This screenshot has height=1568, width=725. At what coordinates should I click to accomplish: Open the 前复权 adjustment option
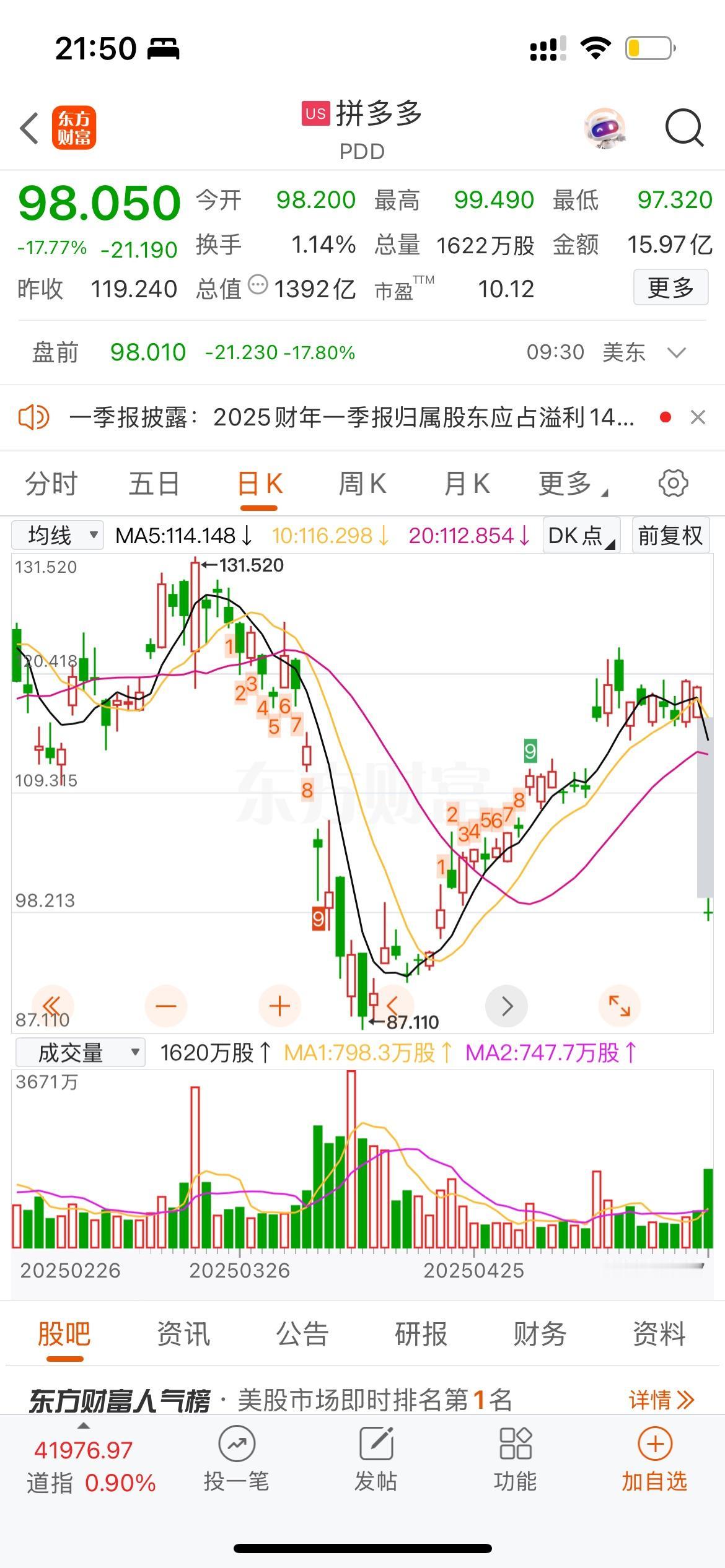point(670,535)
